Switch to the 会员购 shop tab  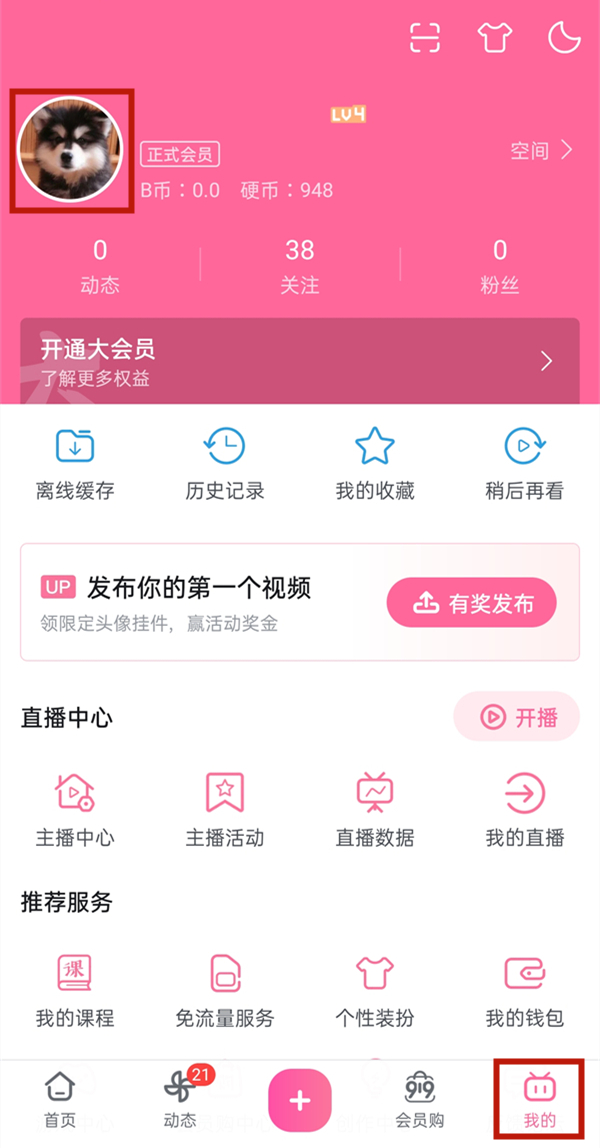point(419,1100)
